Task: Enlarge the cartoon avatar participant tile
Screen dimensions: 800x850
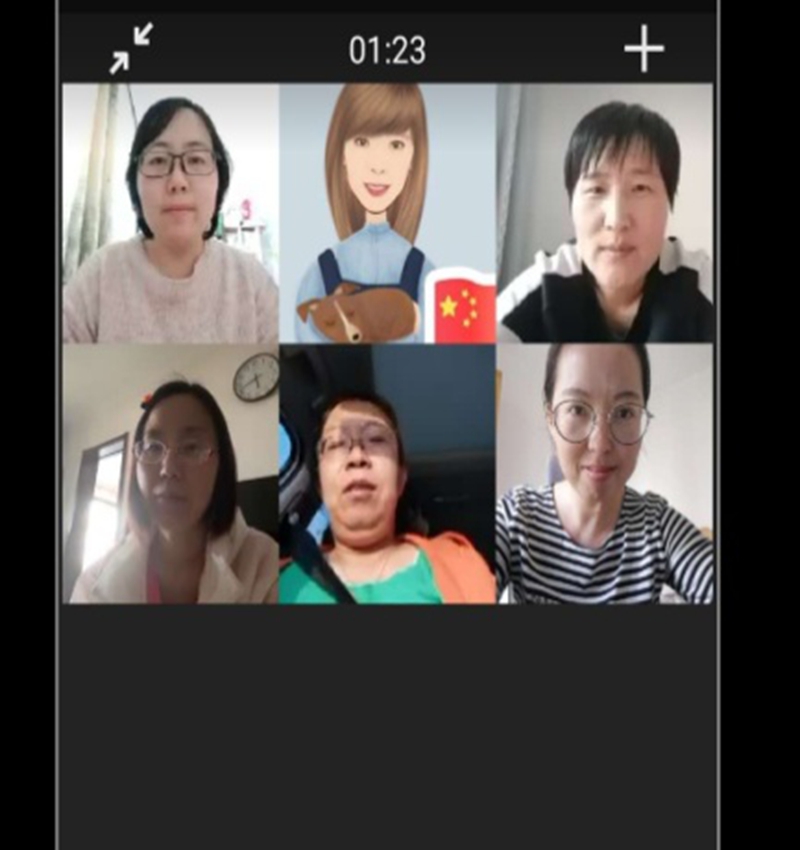Action: [387, 213]
